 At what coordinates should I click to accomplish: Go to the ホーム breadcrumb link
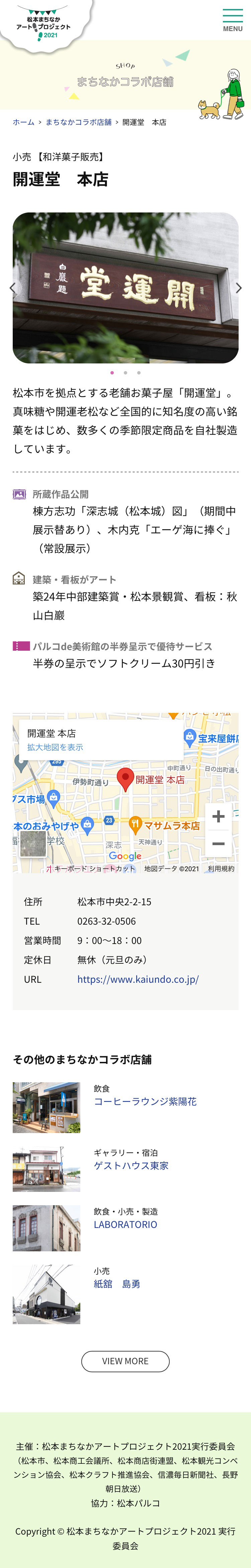point(24,122)
